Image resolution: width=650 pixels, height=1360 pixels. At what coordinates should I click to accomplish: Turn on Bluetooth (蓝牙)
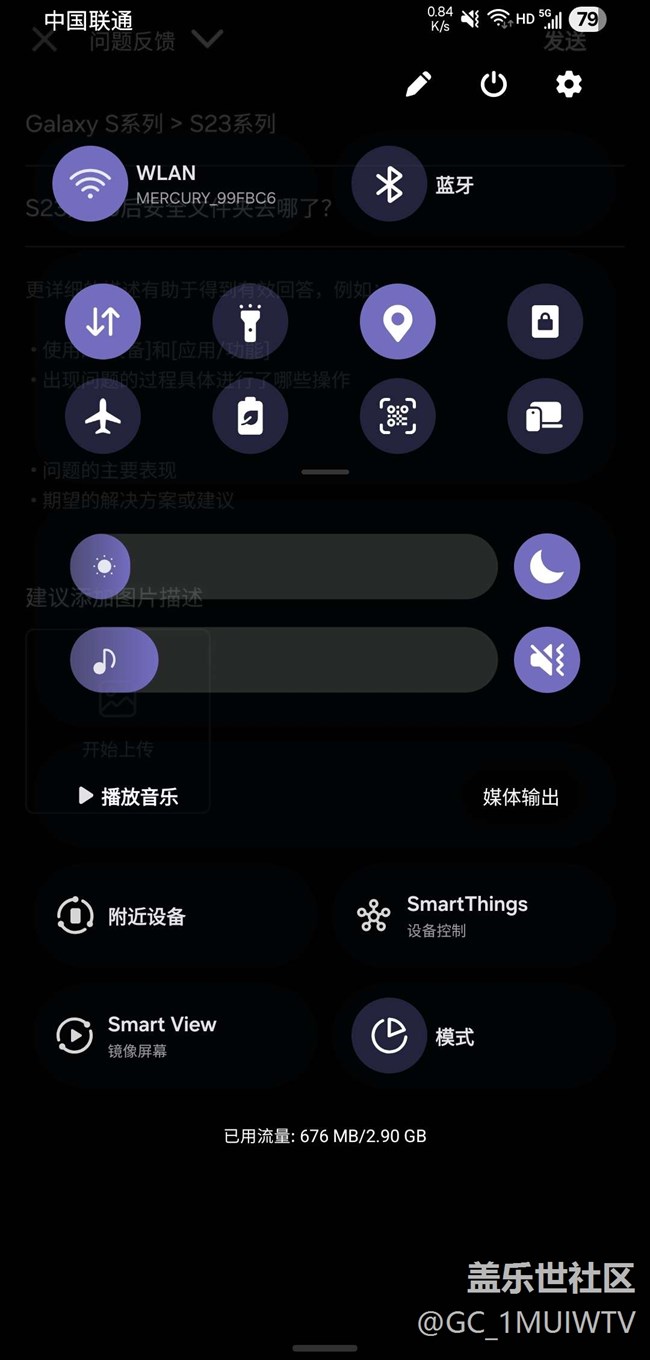[x=389, y=185]
